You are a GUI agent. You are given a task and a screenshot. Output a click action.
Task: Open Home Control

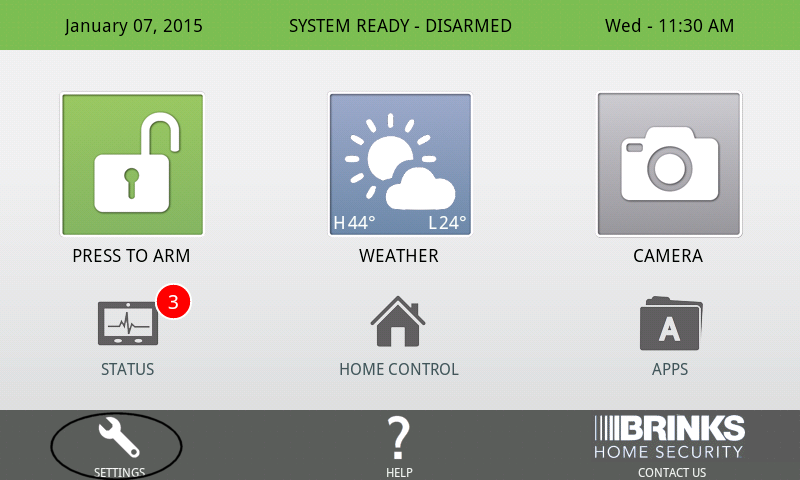tap(398, 326)
